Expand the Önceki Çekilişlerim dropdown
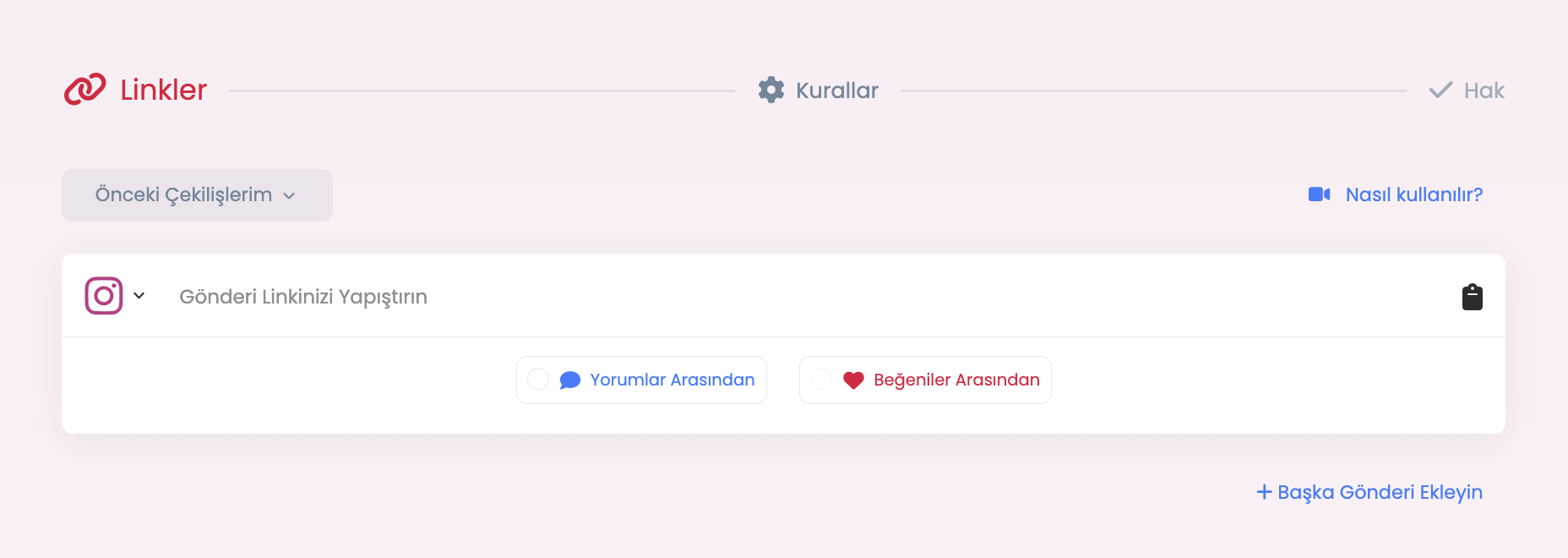Screen dimensions: 1568x558 [196, 195]
